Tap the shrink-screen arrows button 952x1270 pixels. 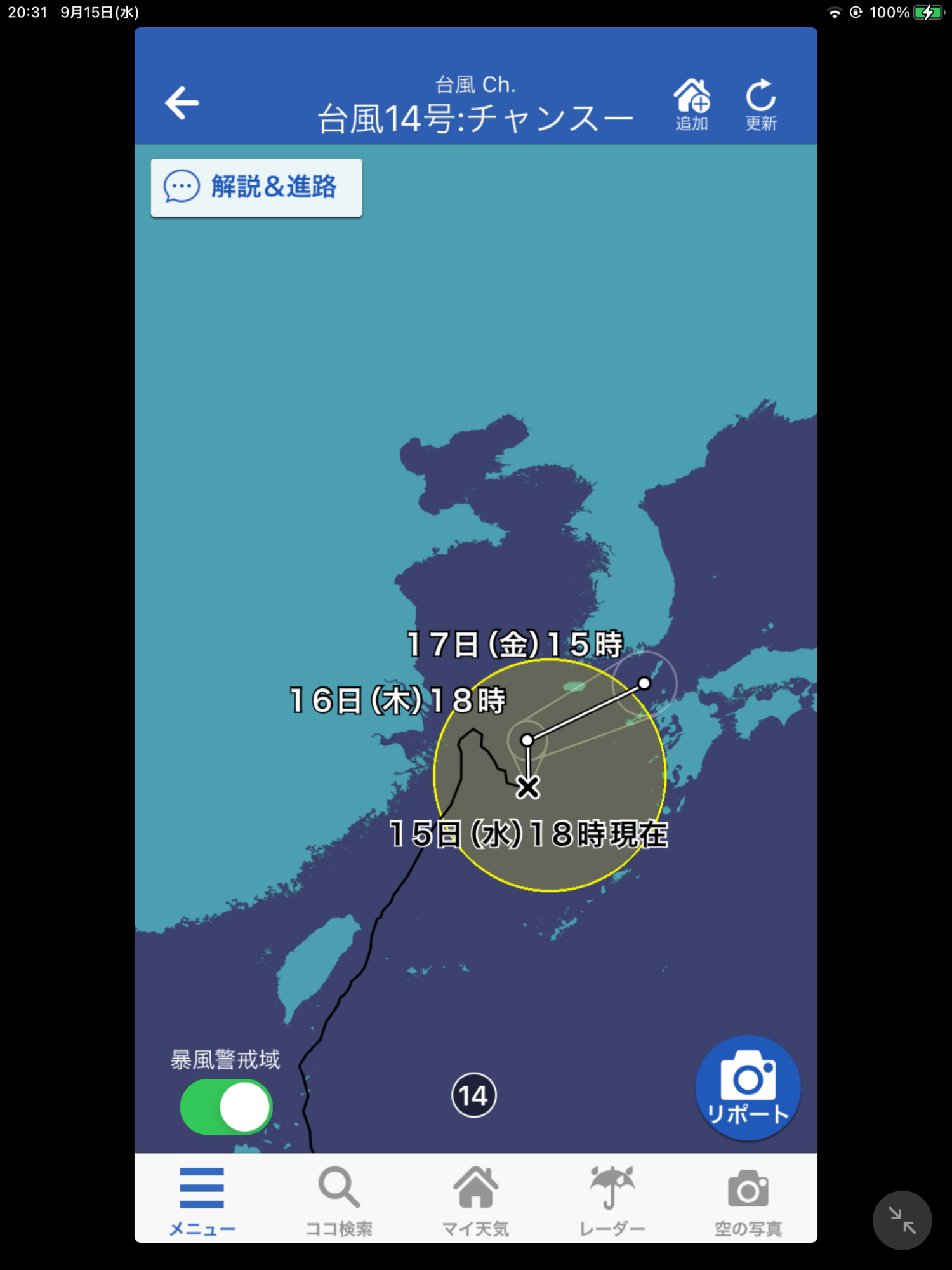902,1220
